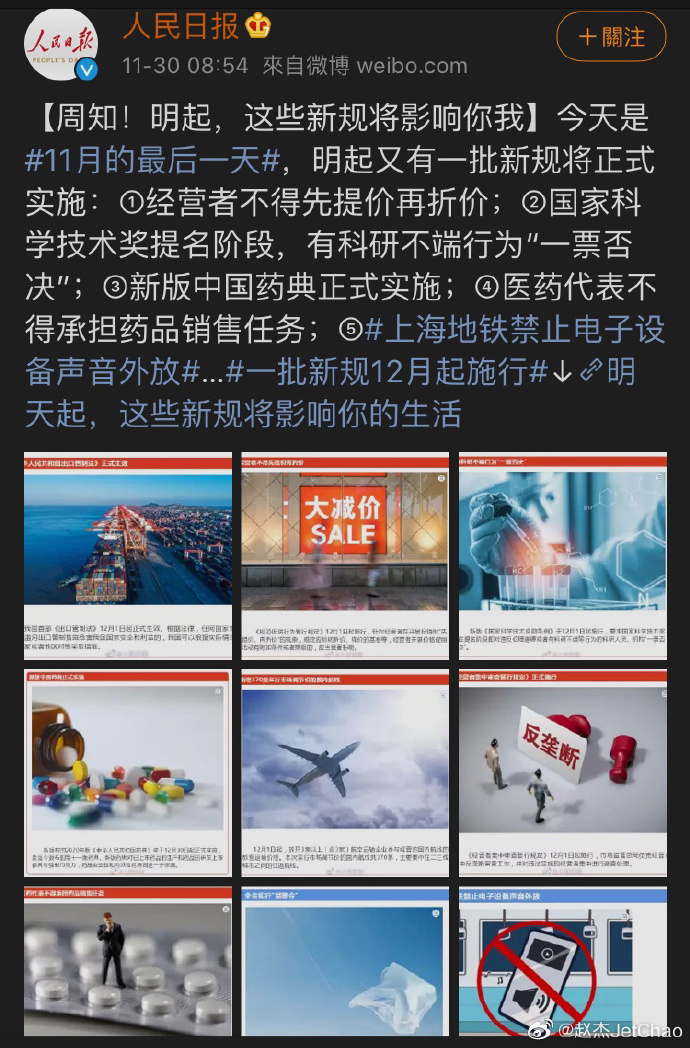
Task: View the 反垄断 stamp image
Action: 562,773
